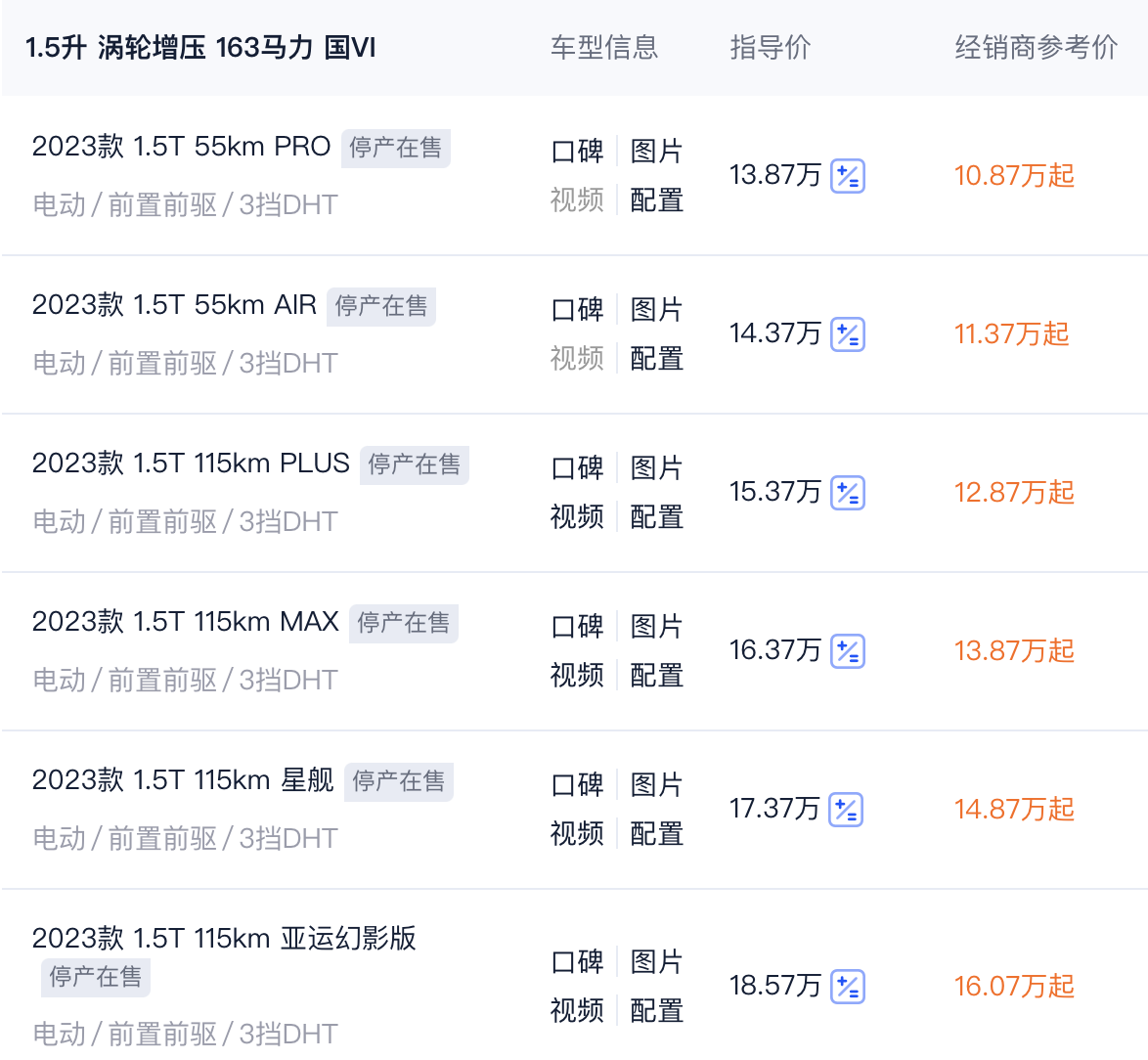Viewport: 1148px width, 1060px height.
Task: Watch 视频 for 2023款 115km 星舰
Action: (x=577, y=834)
